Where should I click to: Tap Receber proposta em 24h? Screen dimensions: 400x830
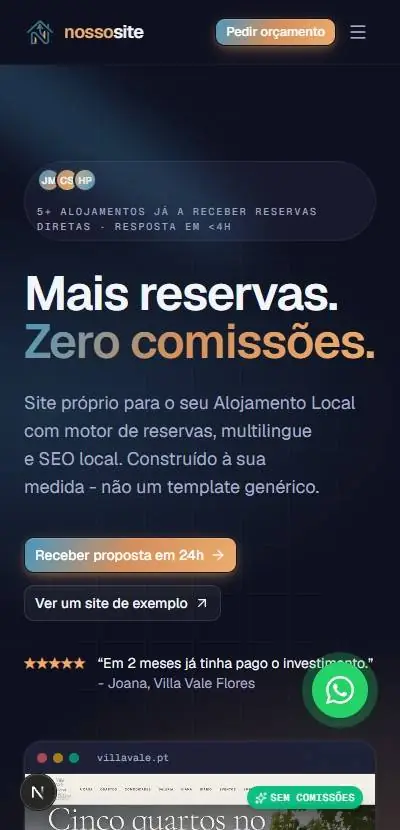click(130, 555)
